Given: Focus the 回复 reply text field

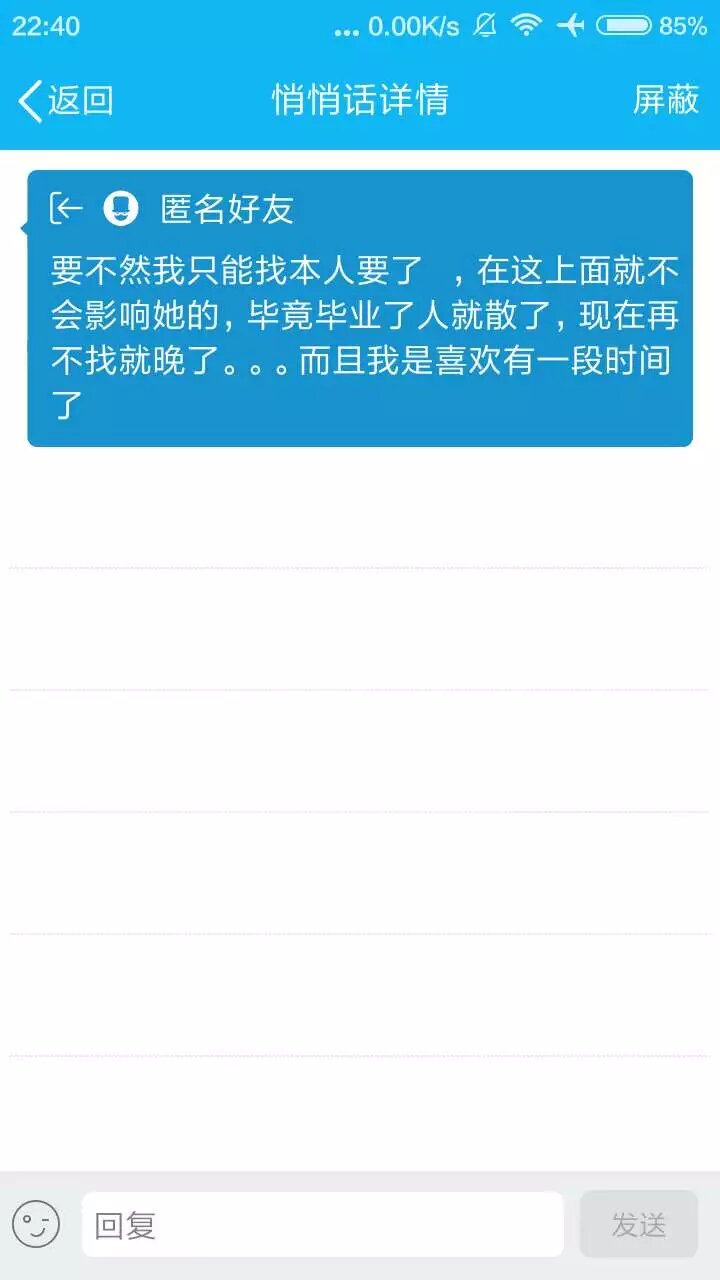Looking at the screenshot, I should pyautogui.click(x=322, y=1224).
